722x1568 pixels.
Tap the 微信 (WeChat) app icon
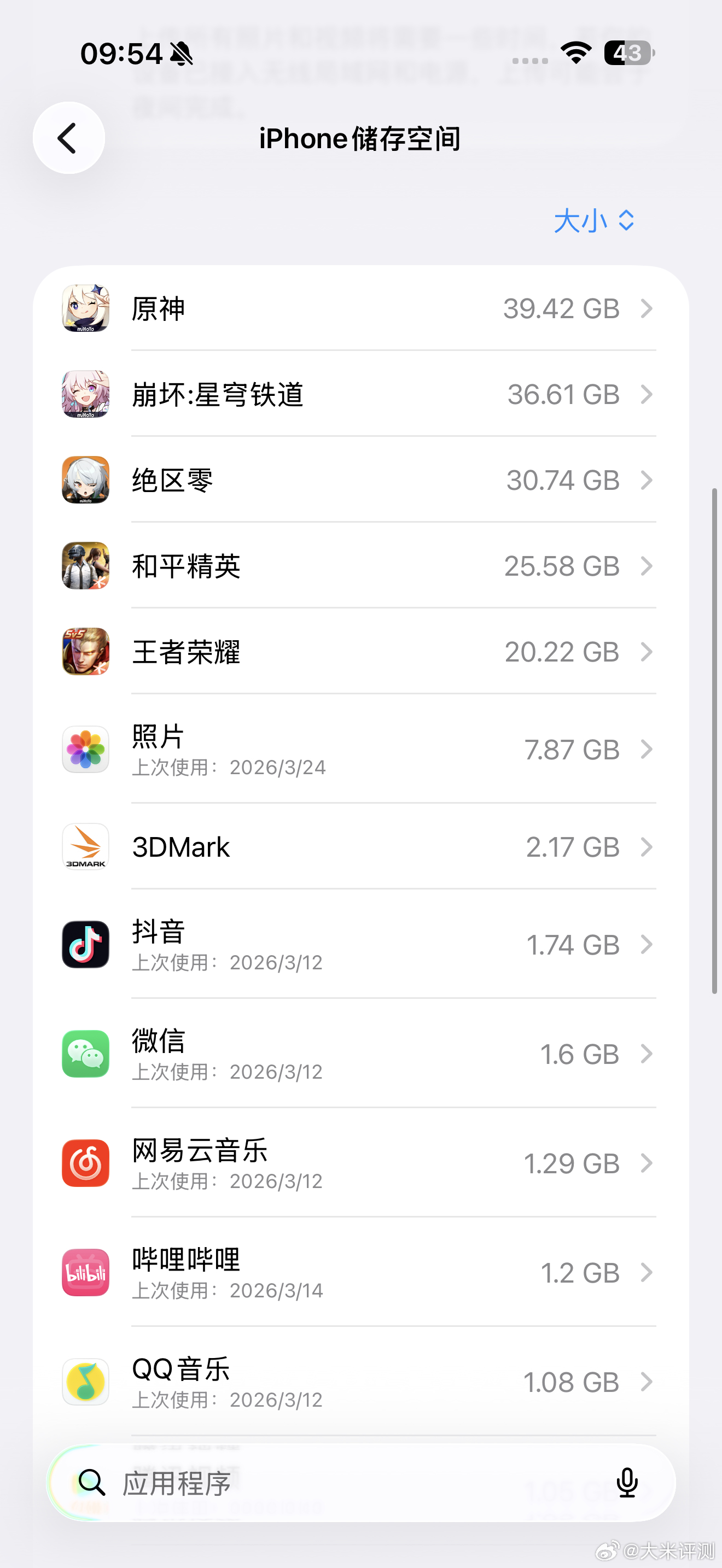tap(85, 1054)
